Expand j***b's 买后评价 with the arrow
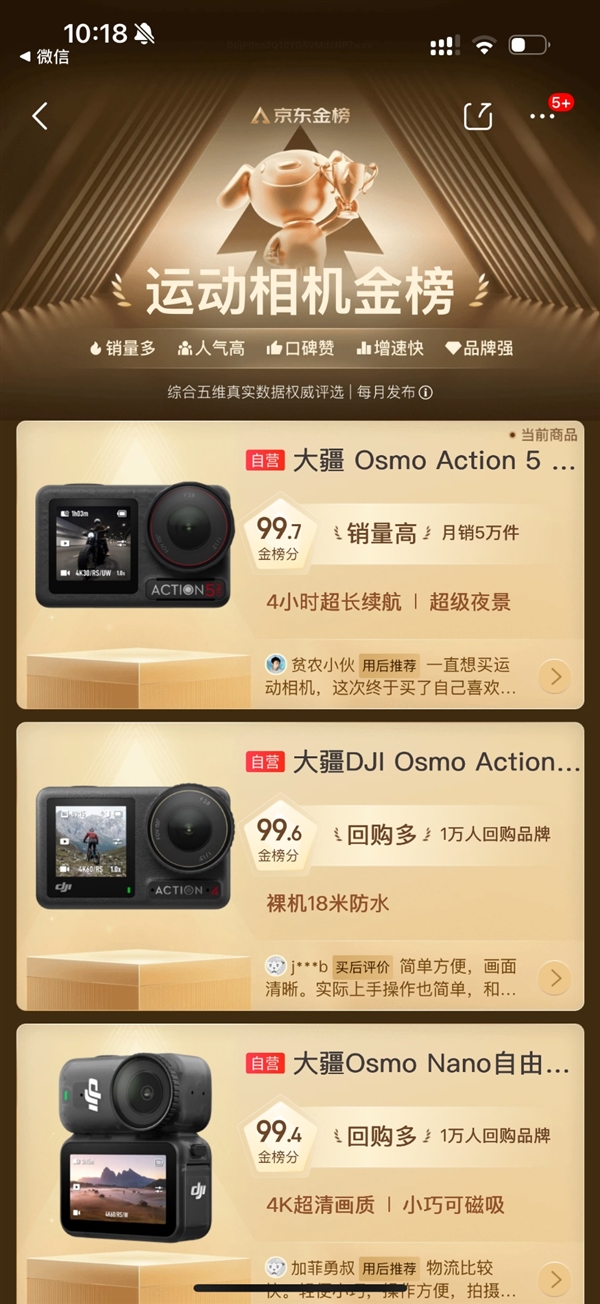This screenshot has width=600, height=1304. pos(555,977)
